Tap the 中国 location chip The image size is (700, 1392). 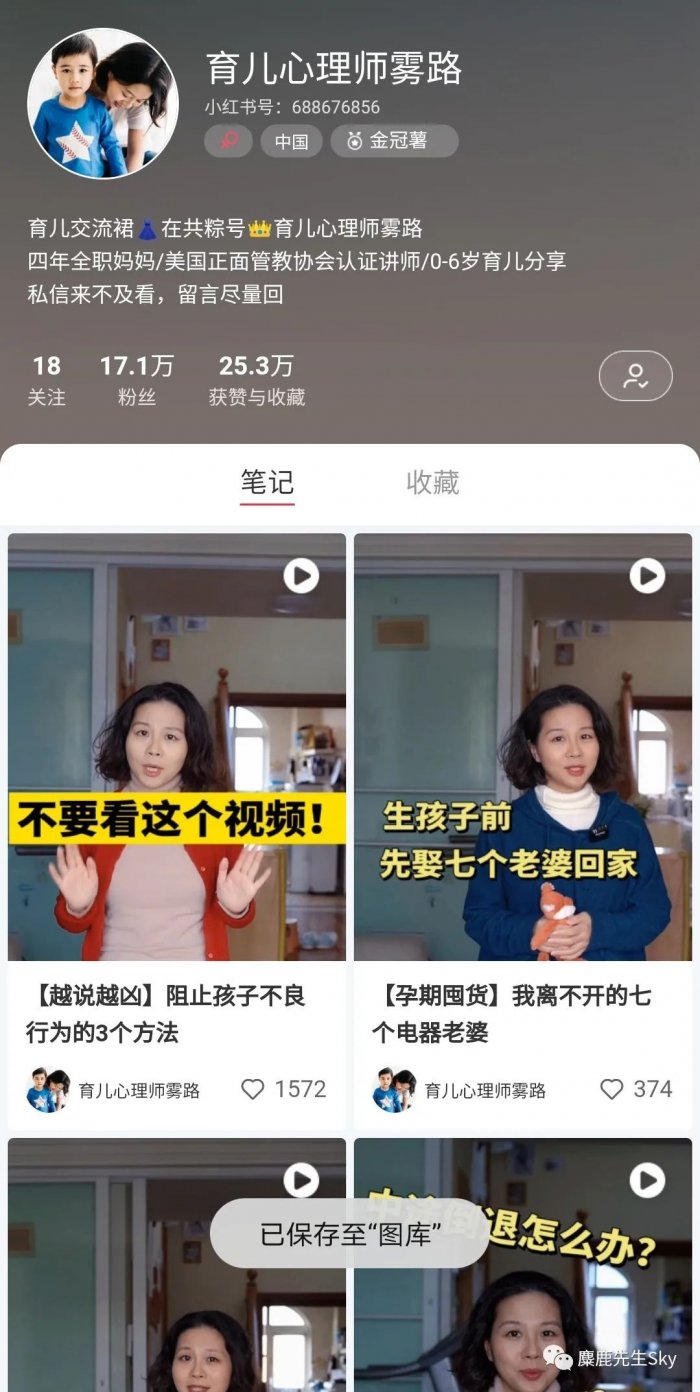tap(291, 141)
